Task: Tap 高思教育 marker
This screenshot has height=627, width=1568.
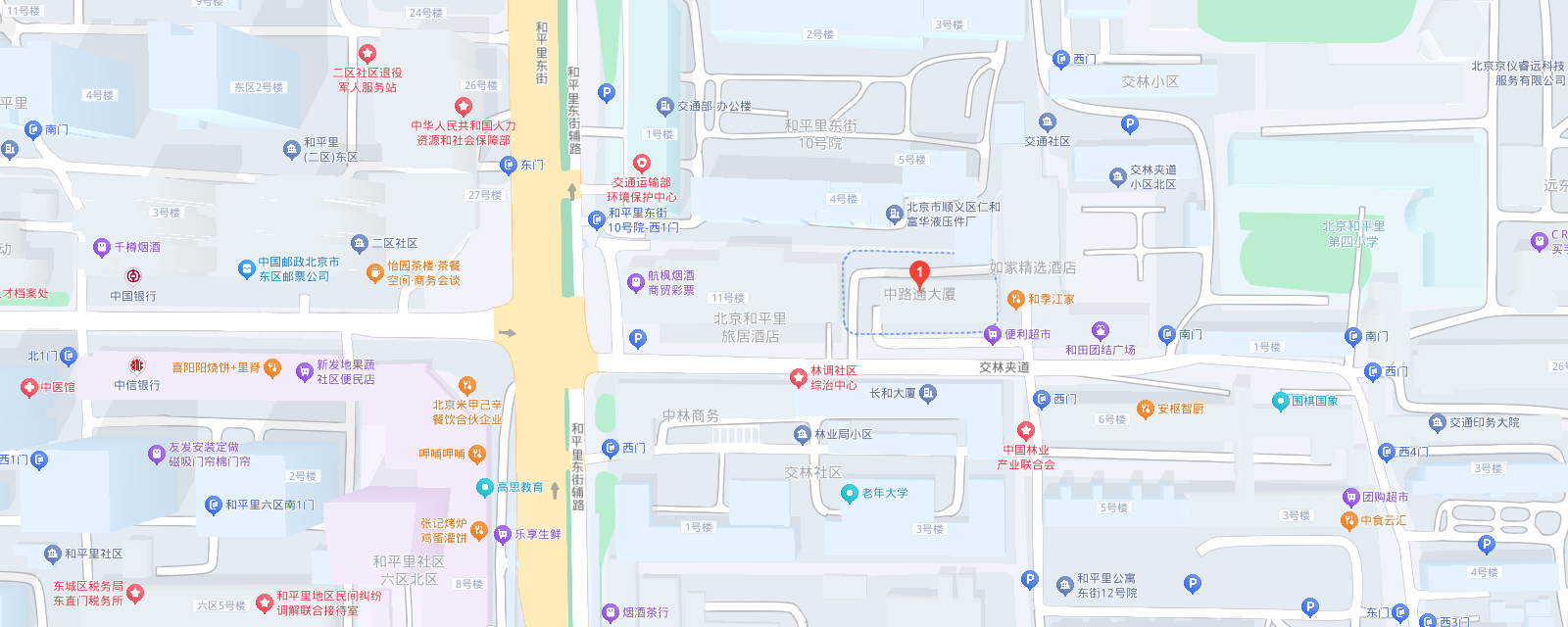Action: (484, 487)
